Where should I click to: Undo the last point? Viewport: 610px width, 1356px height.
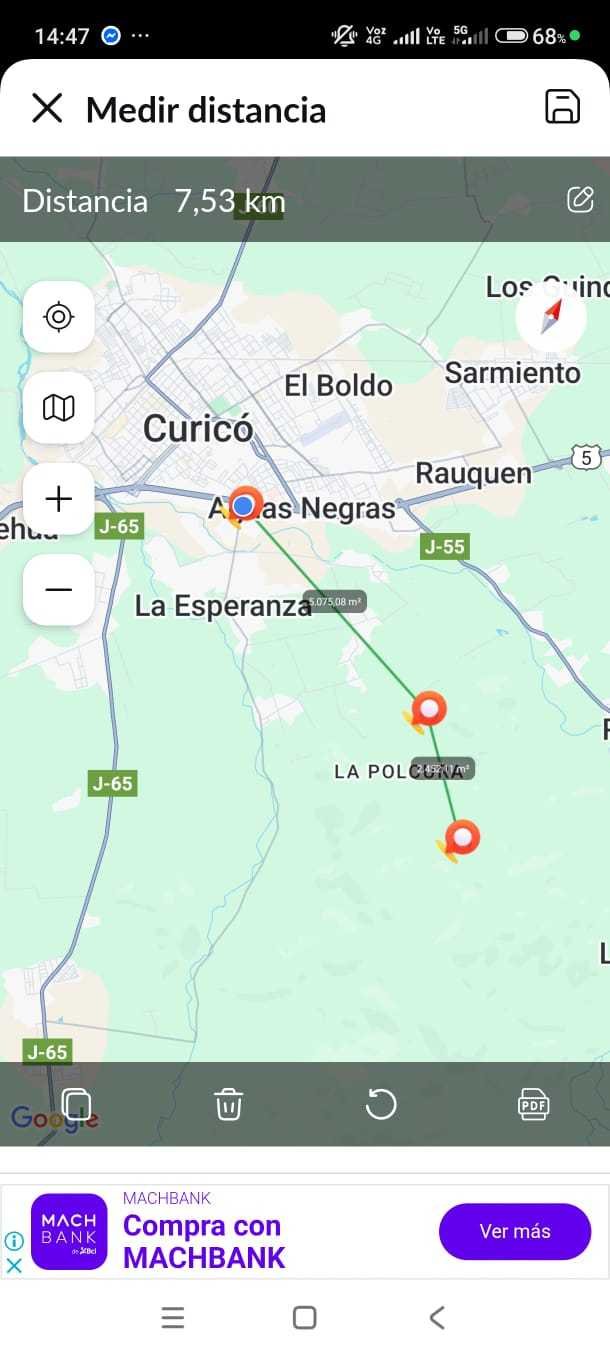(x=381, y=1104)
